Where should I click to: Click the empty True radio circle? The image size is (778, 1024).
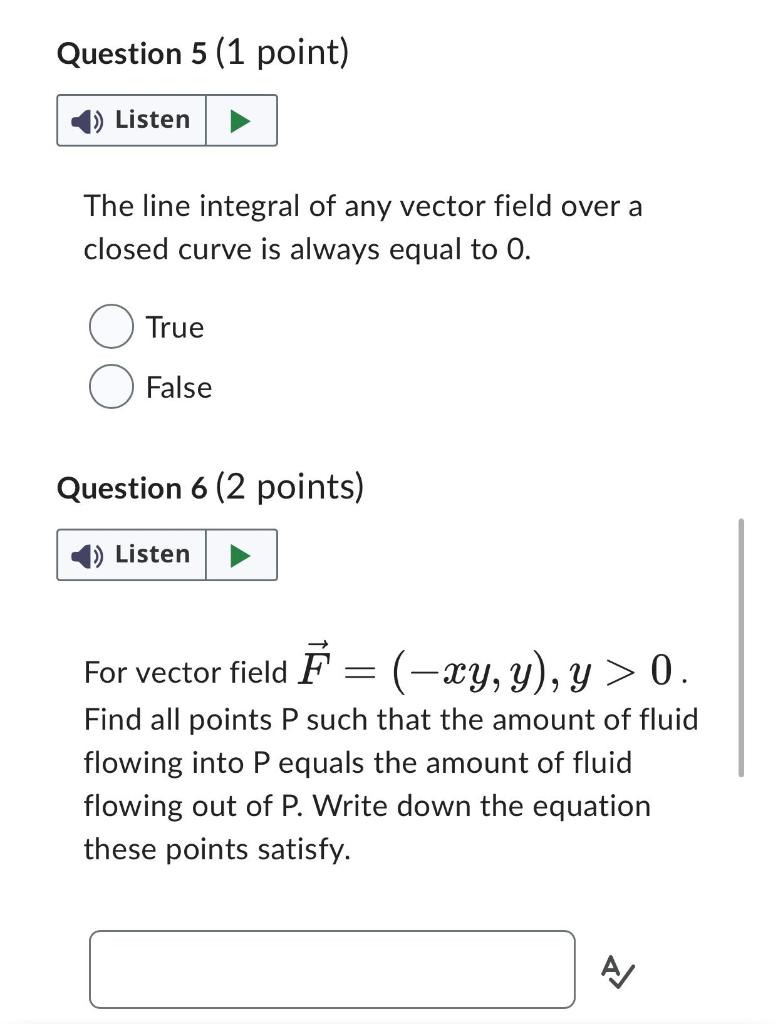point(111,326)
